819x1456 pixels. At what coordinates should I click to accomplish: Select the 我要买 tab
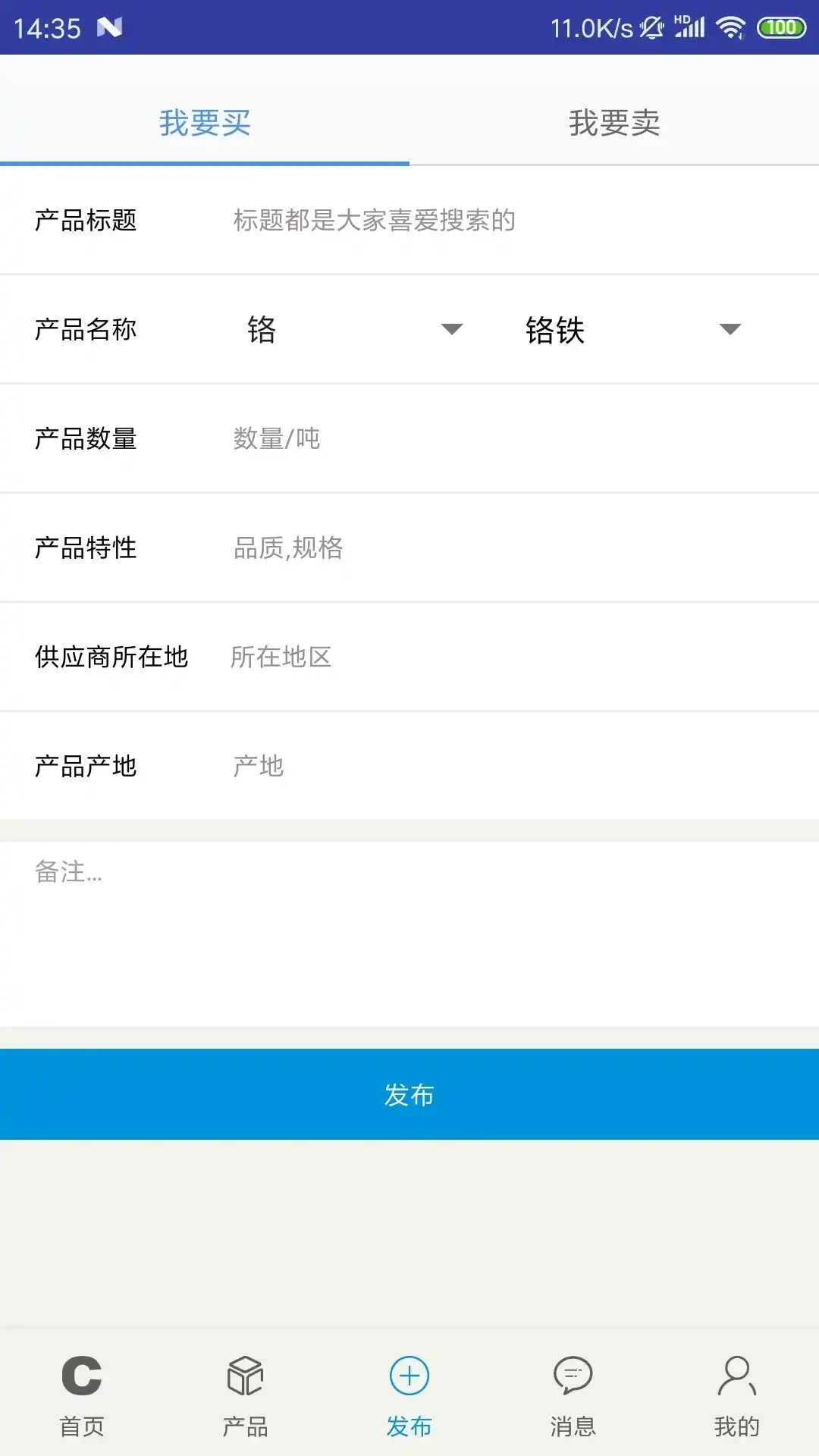coord(205,123)
